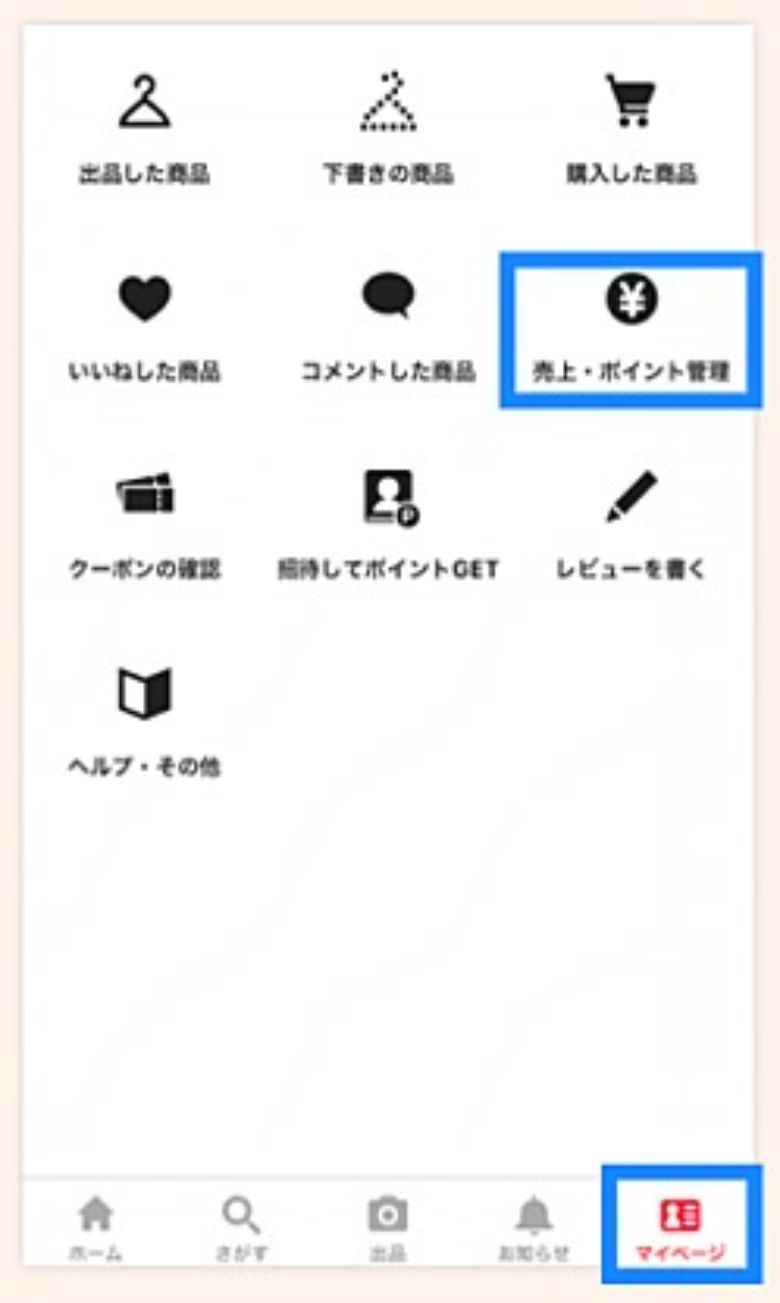Select レビューを書く to write a review
Image resolution: width=780 pixels, height=1303 pixels.
pyautogui.click(x=631, y=525)
